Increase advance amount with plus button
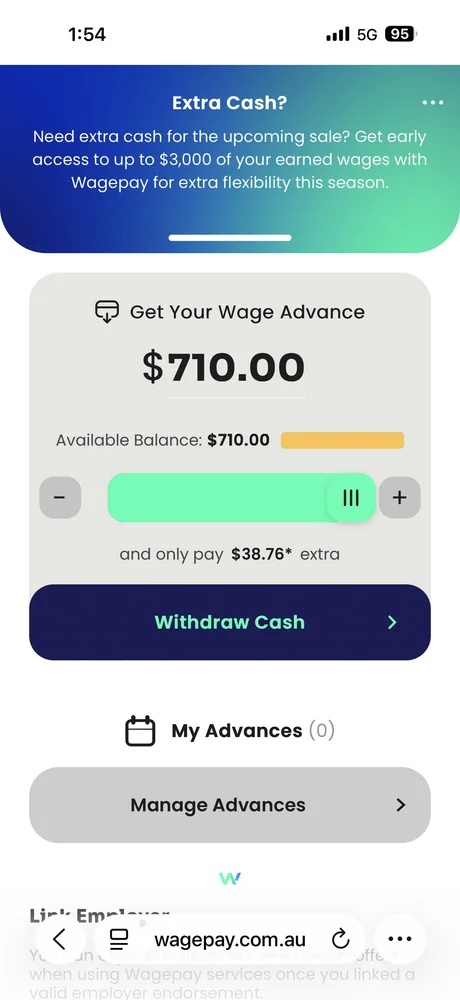Viewport: 460px width, 1000px height. [x=399, y=497]
